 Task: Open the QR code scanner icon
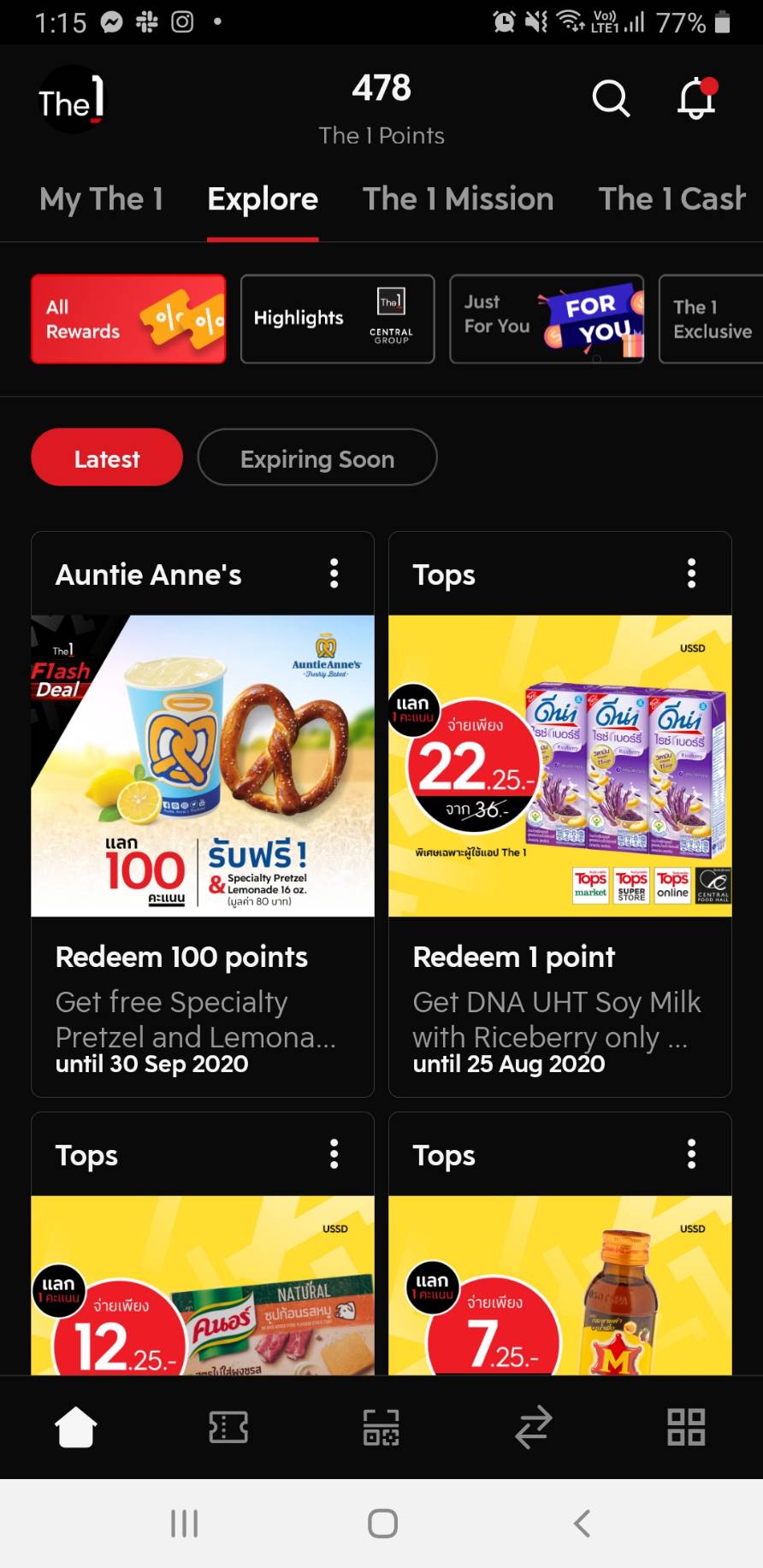(381, 1426)
